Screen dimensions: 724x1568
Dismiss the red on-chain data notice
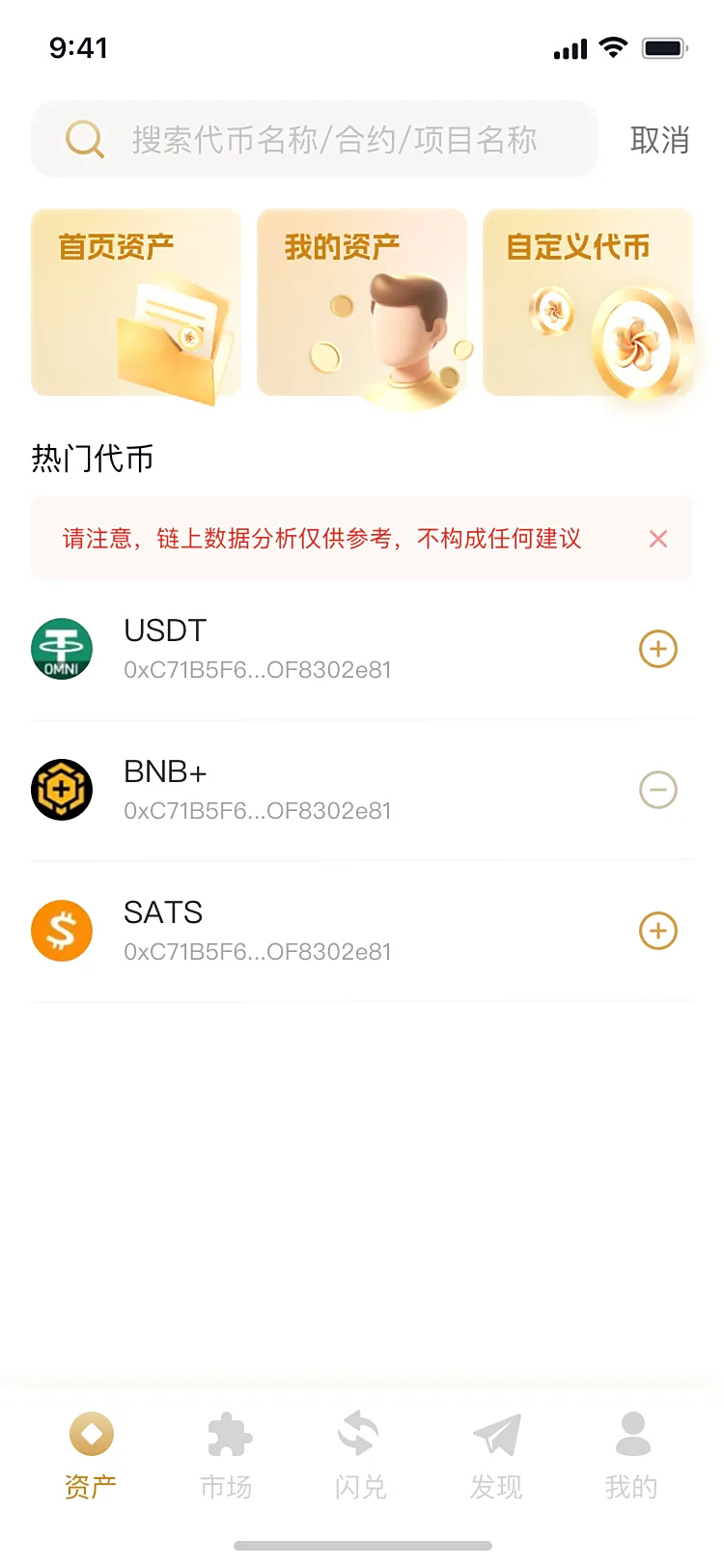[x=658, y=539]
